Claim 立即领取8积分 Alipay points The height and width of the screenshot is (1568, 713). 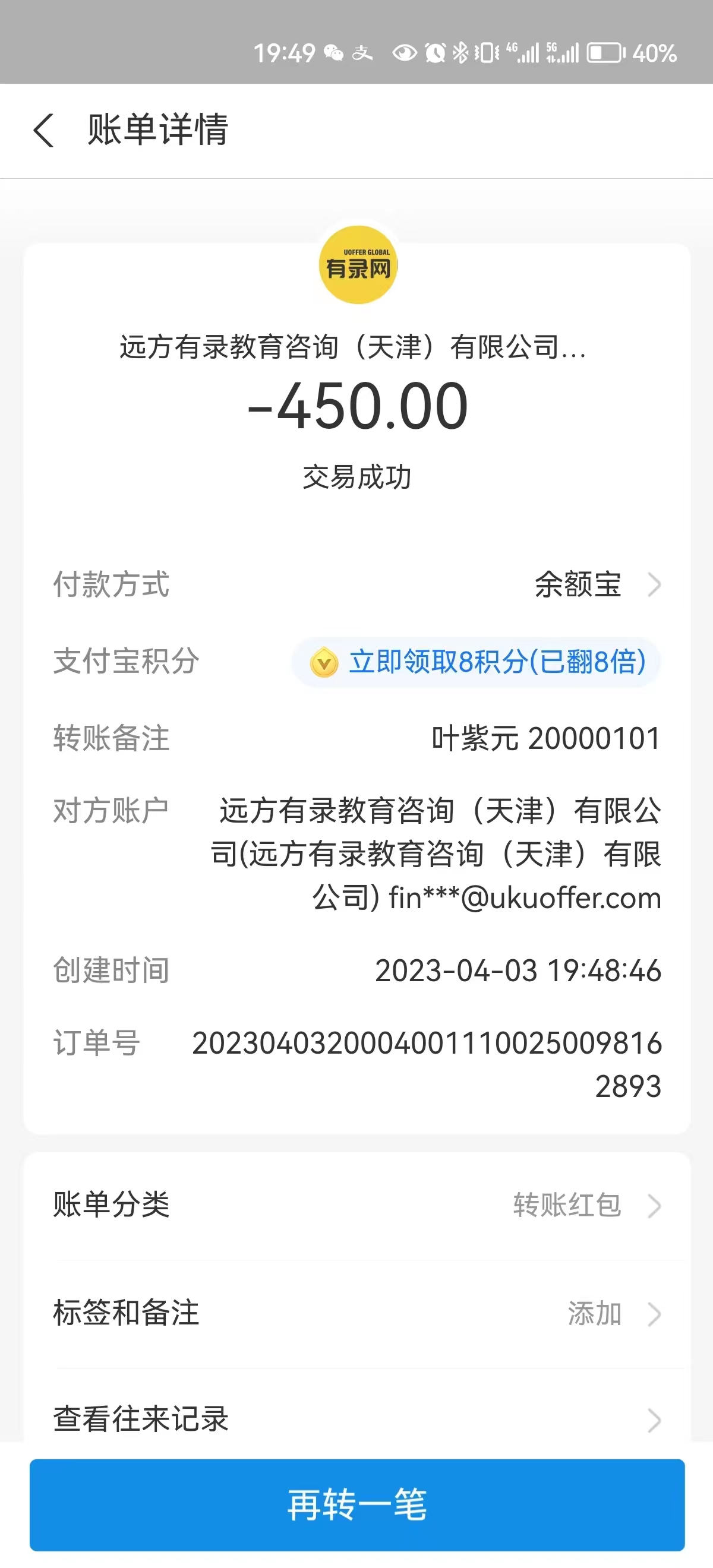point(476,662)
